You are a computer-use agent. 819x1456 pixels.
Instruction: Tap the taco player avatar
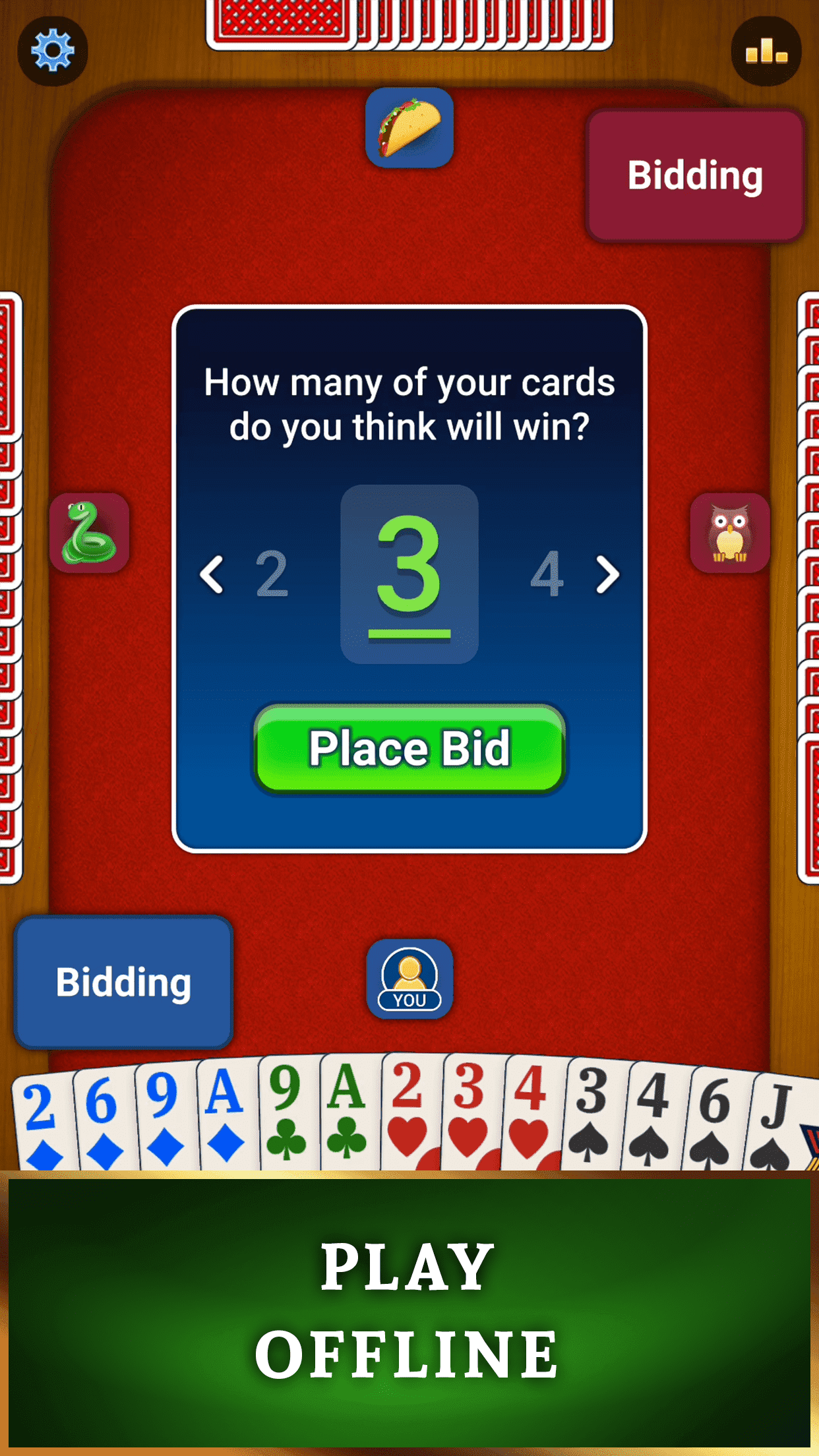click(409, 128)
